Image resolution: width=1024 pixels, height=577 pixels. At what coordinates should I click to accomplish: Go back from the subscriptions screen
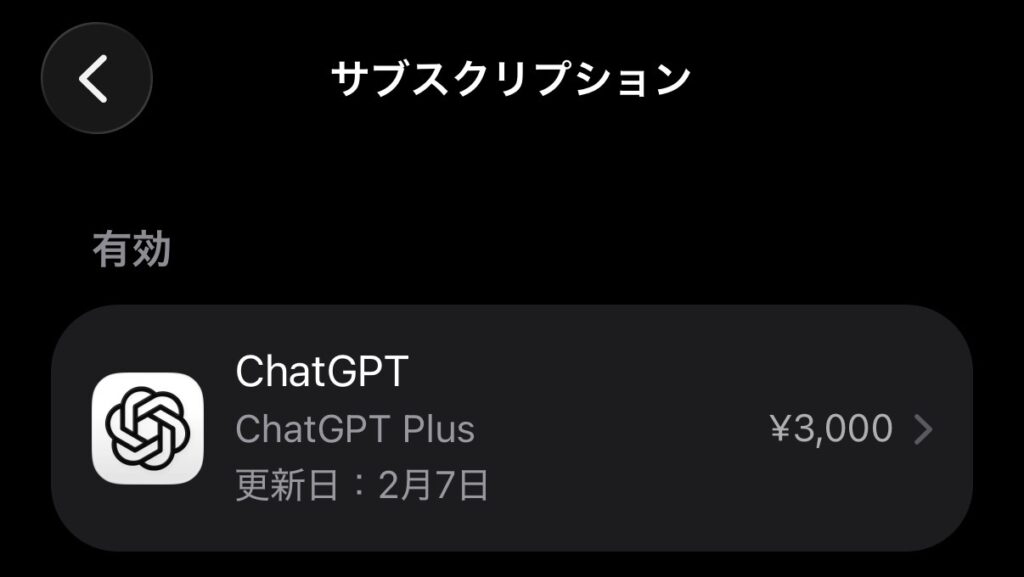(96, 78)
